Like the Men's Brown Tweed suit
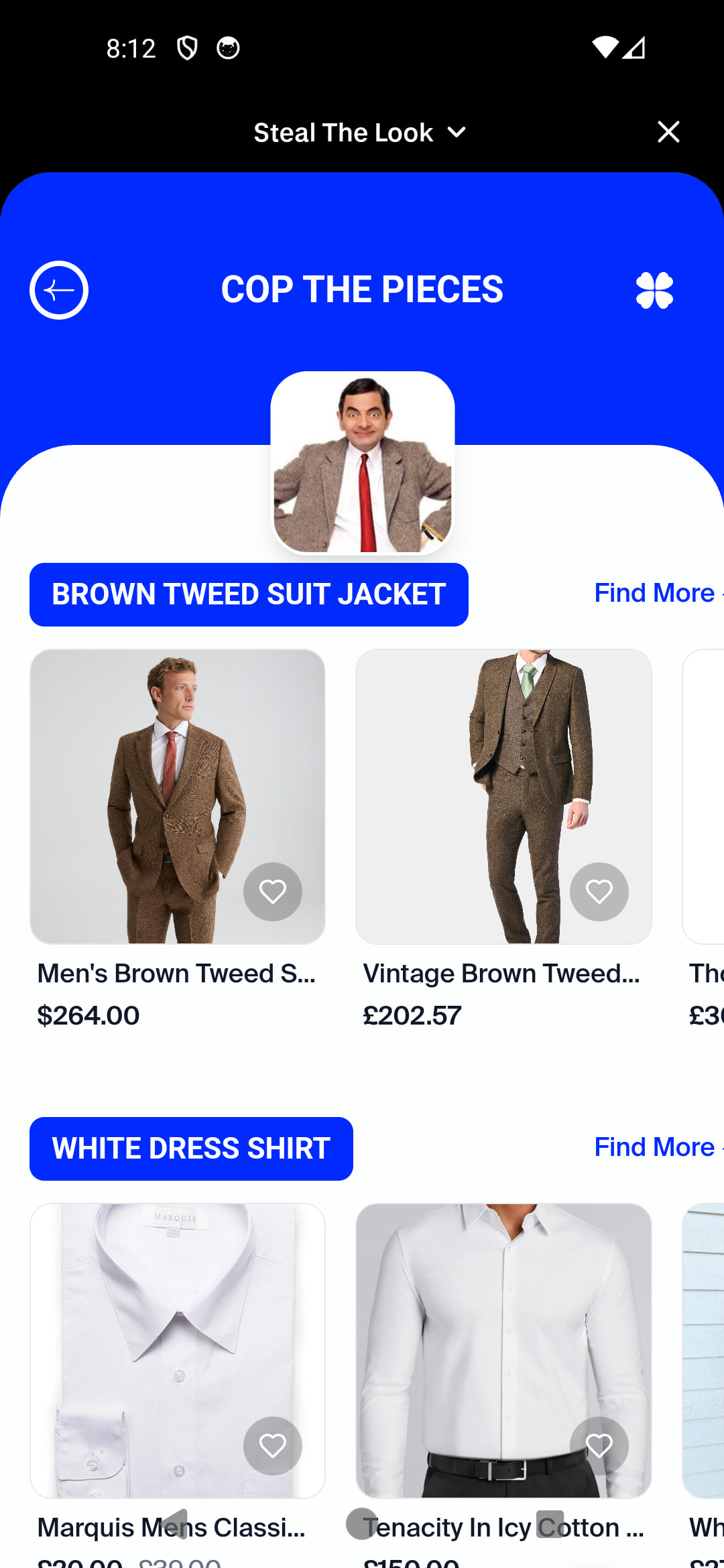This screenshot has height=1568, width=724. pos(273,892)
